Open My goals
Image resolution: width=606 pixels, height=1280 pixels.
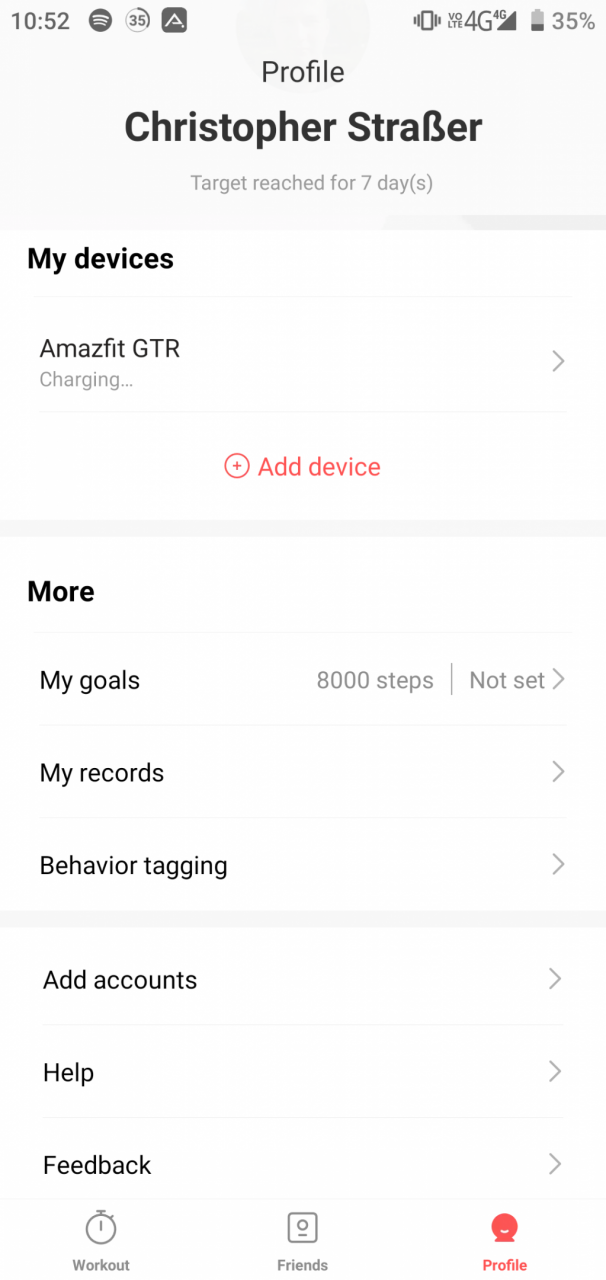(303, 680)
